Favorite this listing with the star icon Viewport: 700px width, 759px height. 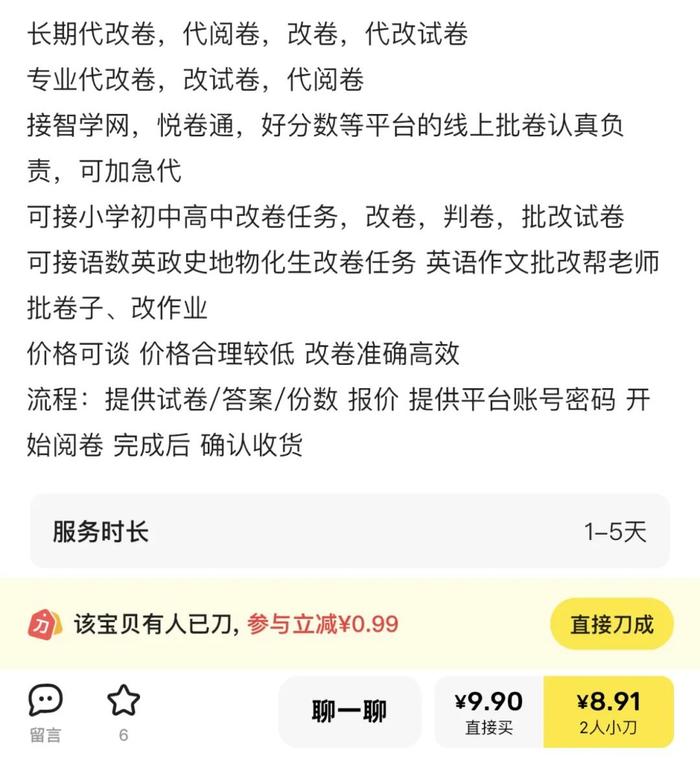pos(123,702)
